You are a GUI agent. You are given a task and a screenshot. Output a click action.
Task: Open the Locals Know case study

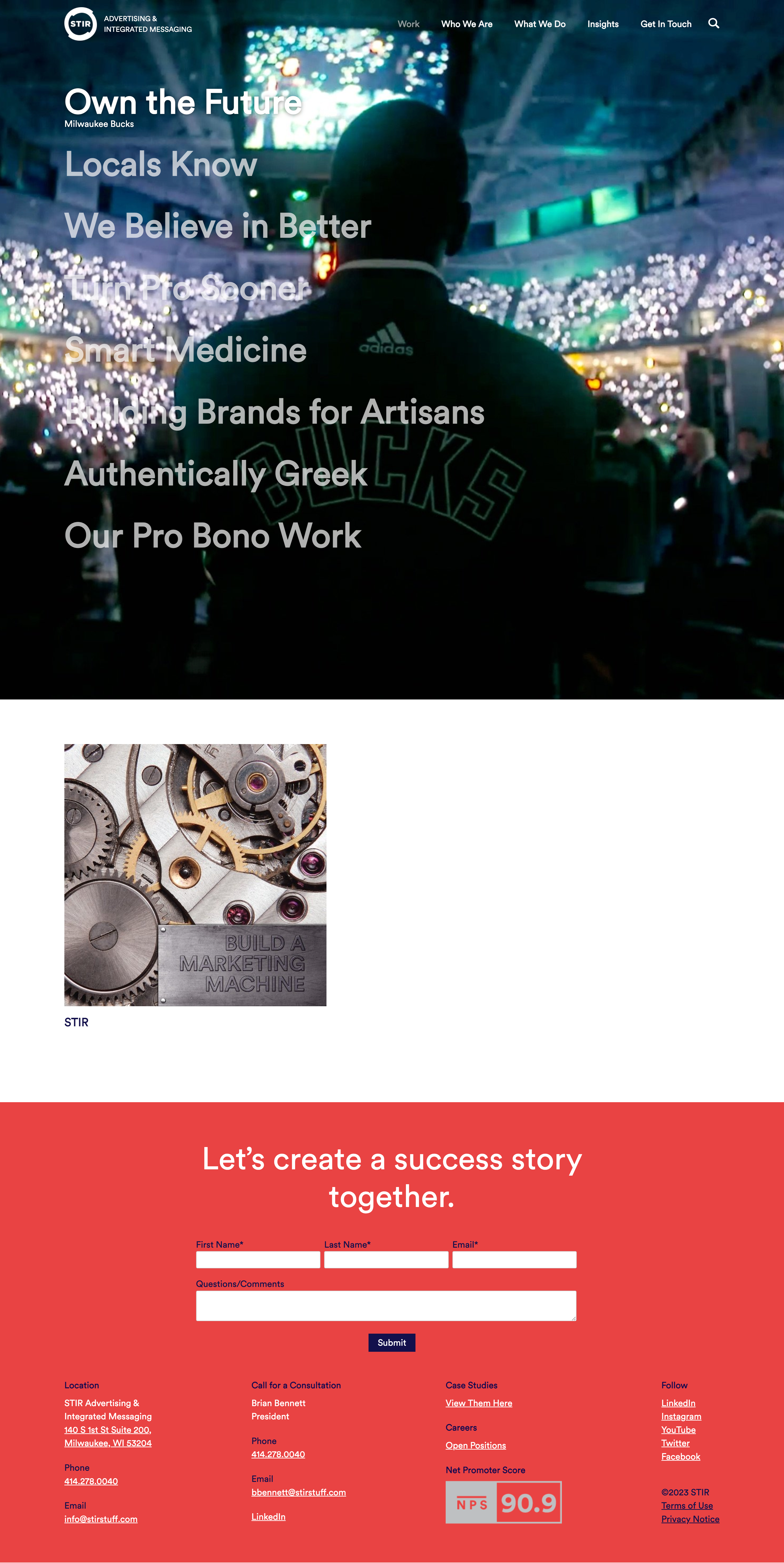pos(161,165)
